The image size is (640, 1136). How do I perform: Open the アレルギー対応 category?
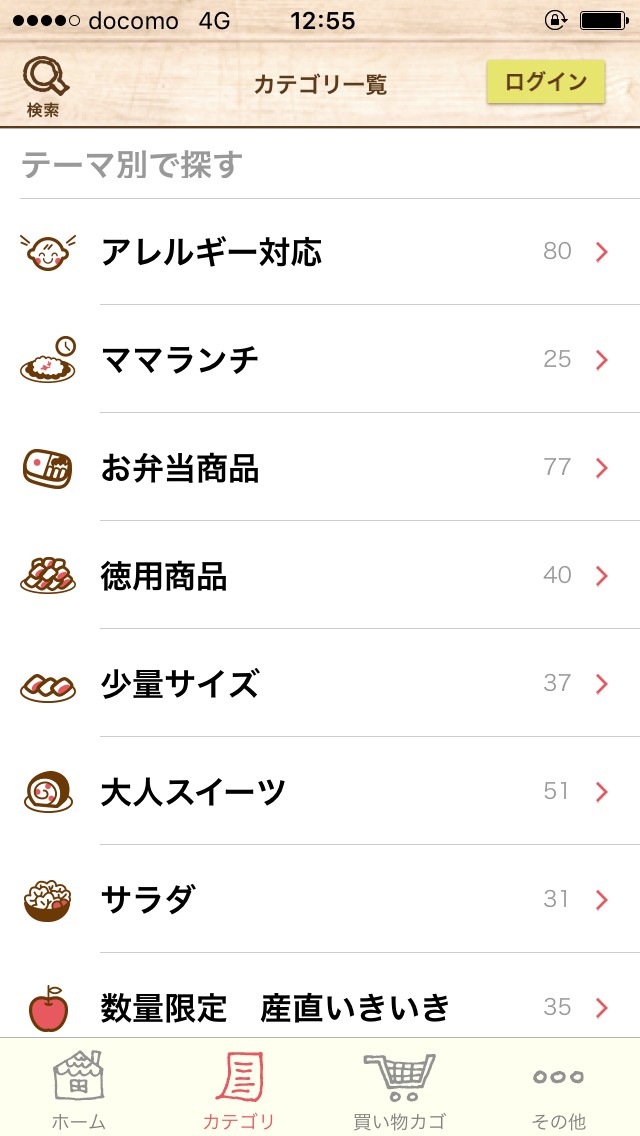coord(320,252)
